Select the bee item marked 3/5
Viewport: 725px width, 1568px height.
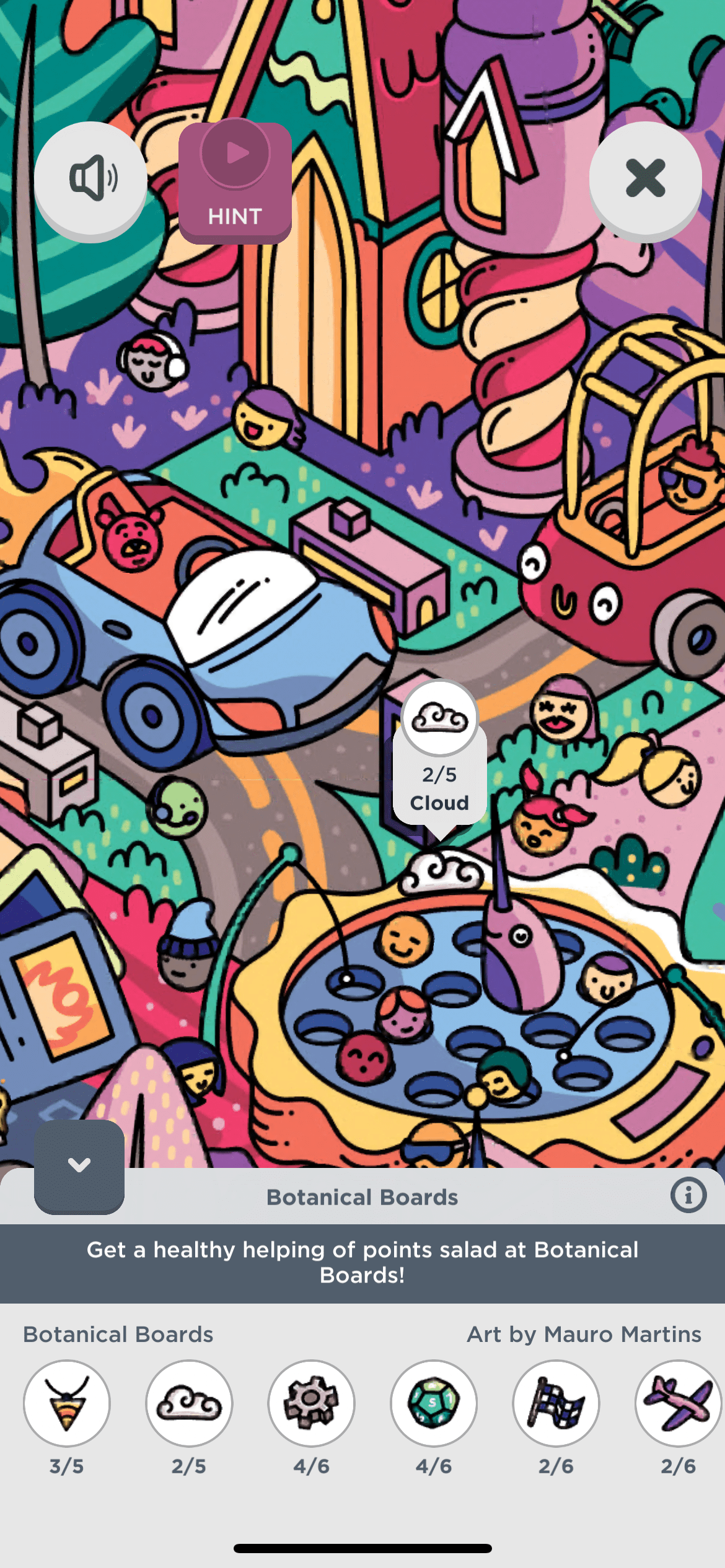[67, 1403]
